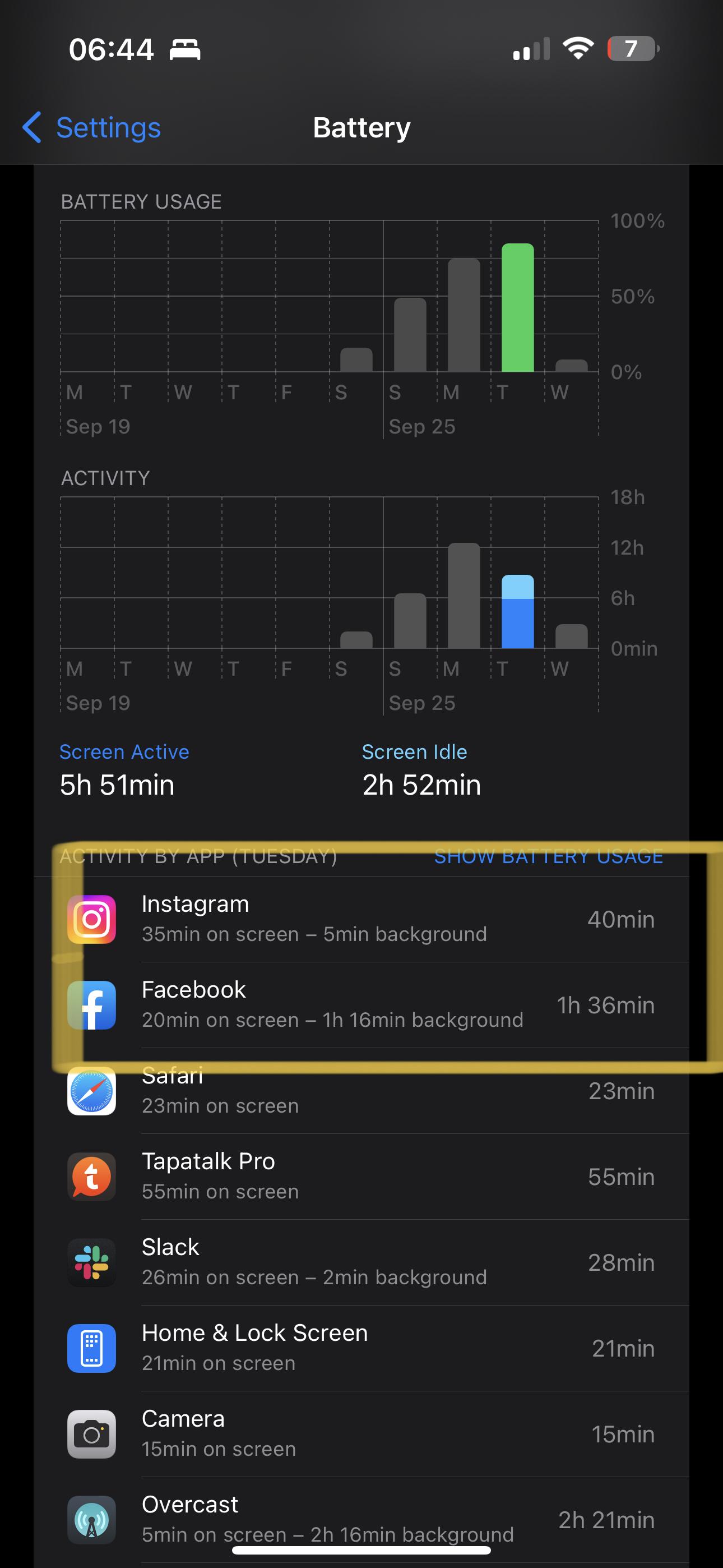
Task: Select the Instagram activity row
Action: (361, 919)
